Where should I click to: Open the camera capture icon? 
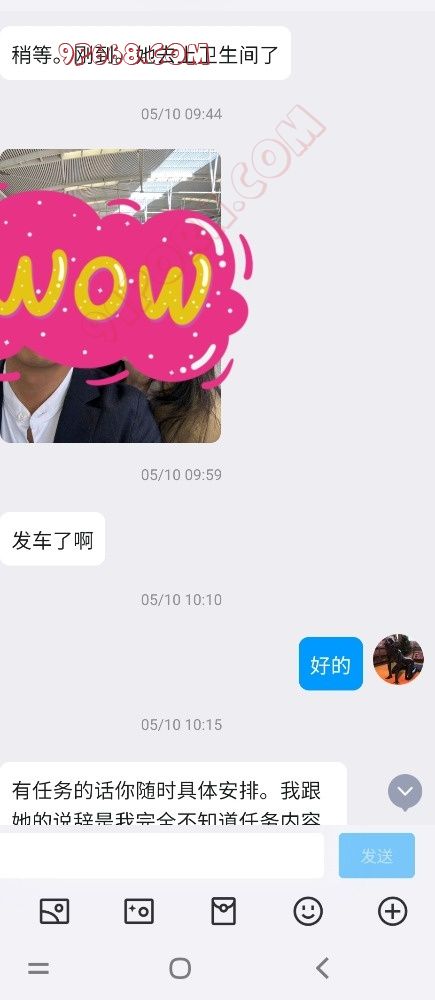click(x=138, y=911)
